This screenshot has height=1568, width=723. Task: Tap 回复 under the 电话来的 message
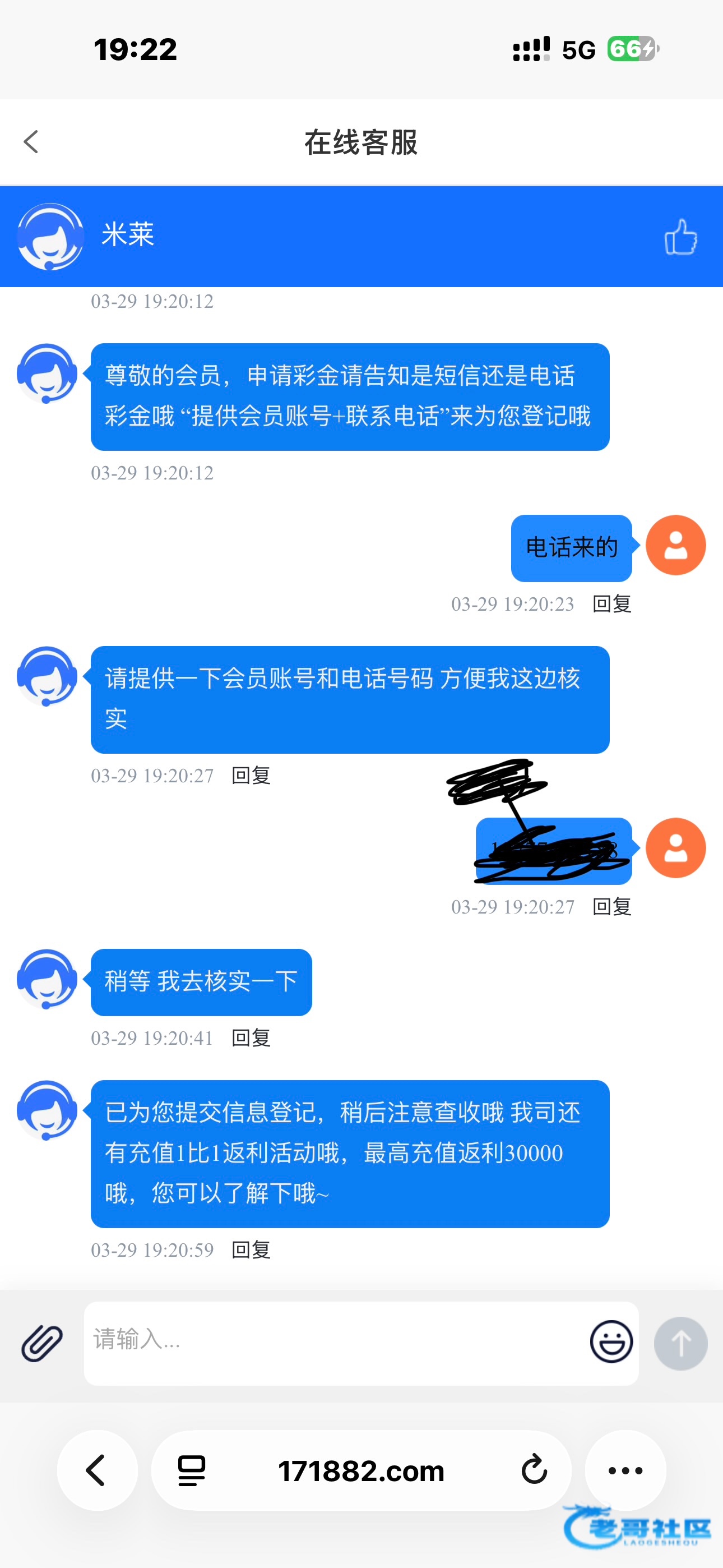click(611, 604)
